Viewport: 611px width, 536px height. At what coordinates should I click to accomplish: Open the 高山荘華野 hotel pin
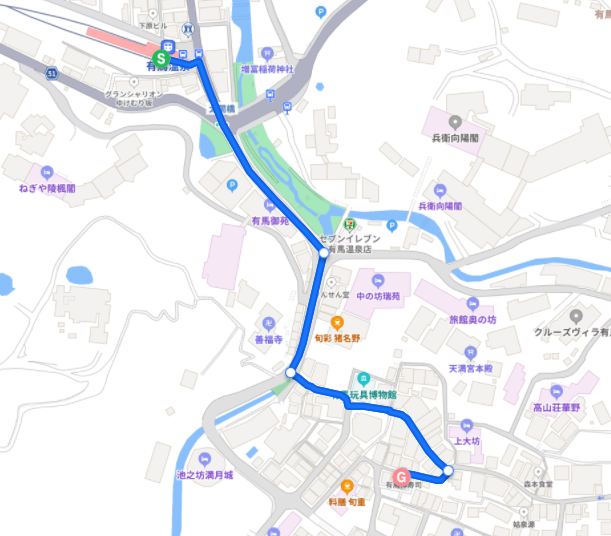555,391
